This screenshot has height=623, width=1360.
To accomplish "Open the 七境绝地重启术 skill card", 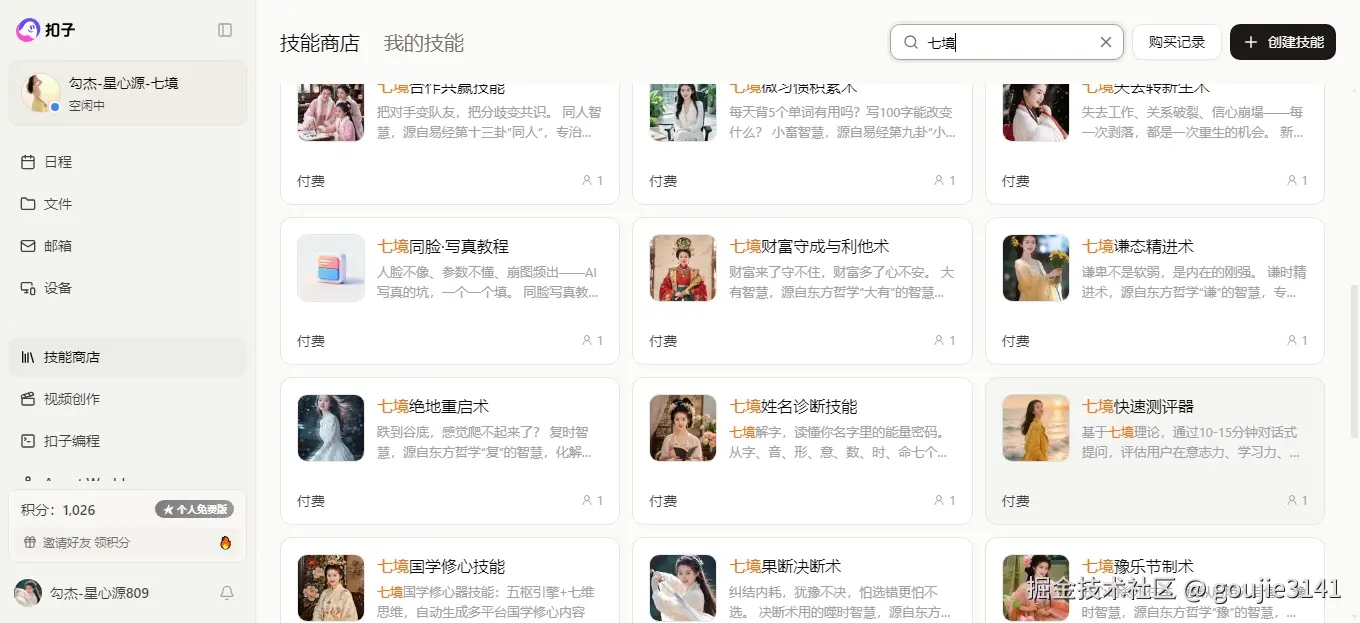I will click(450, 450).
